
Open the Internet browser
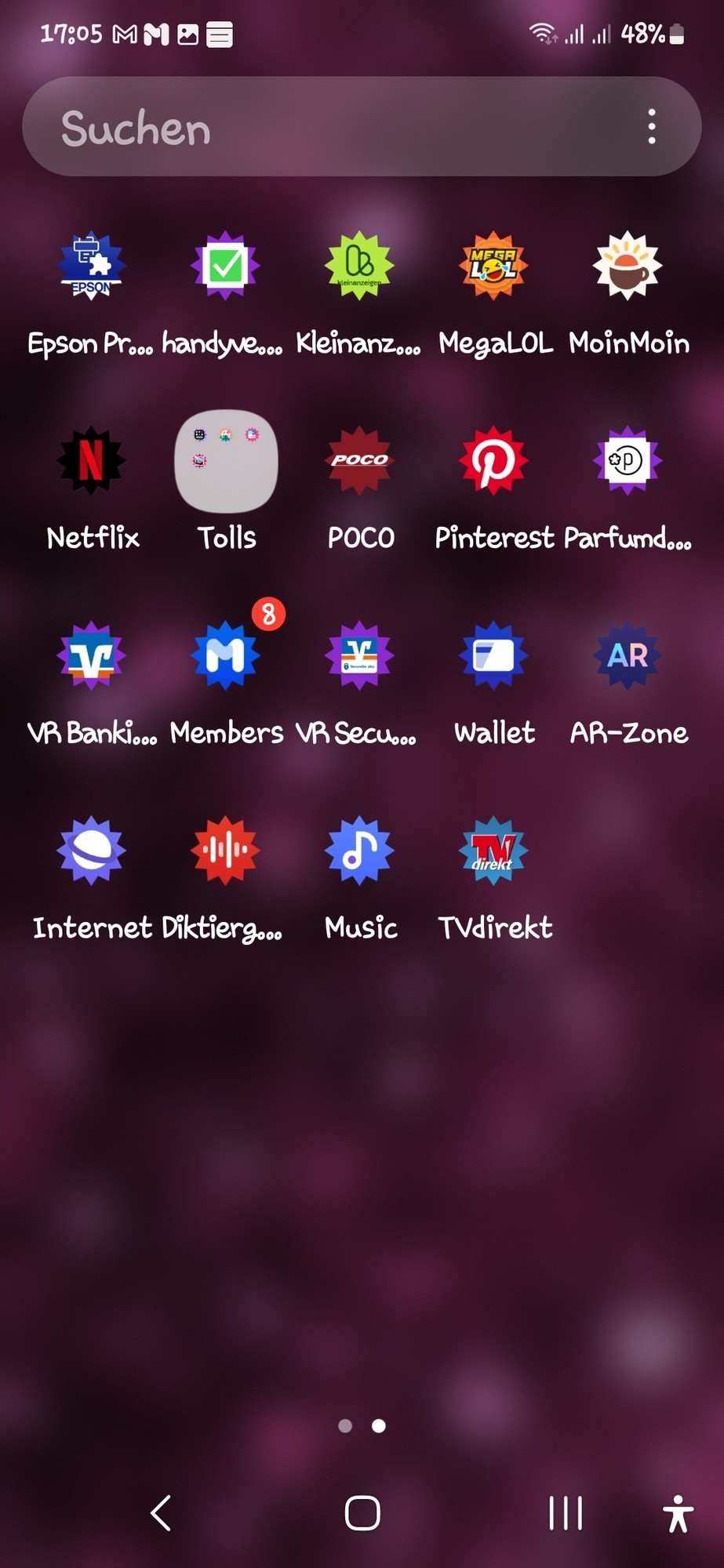(92, 851)
